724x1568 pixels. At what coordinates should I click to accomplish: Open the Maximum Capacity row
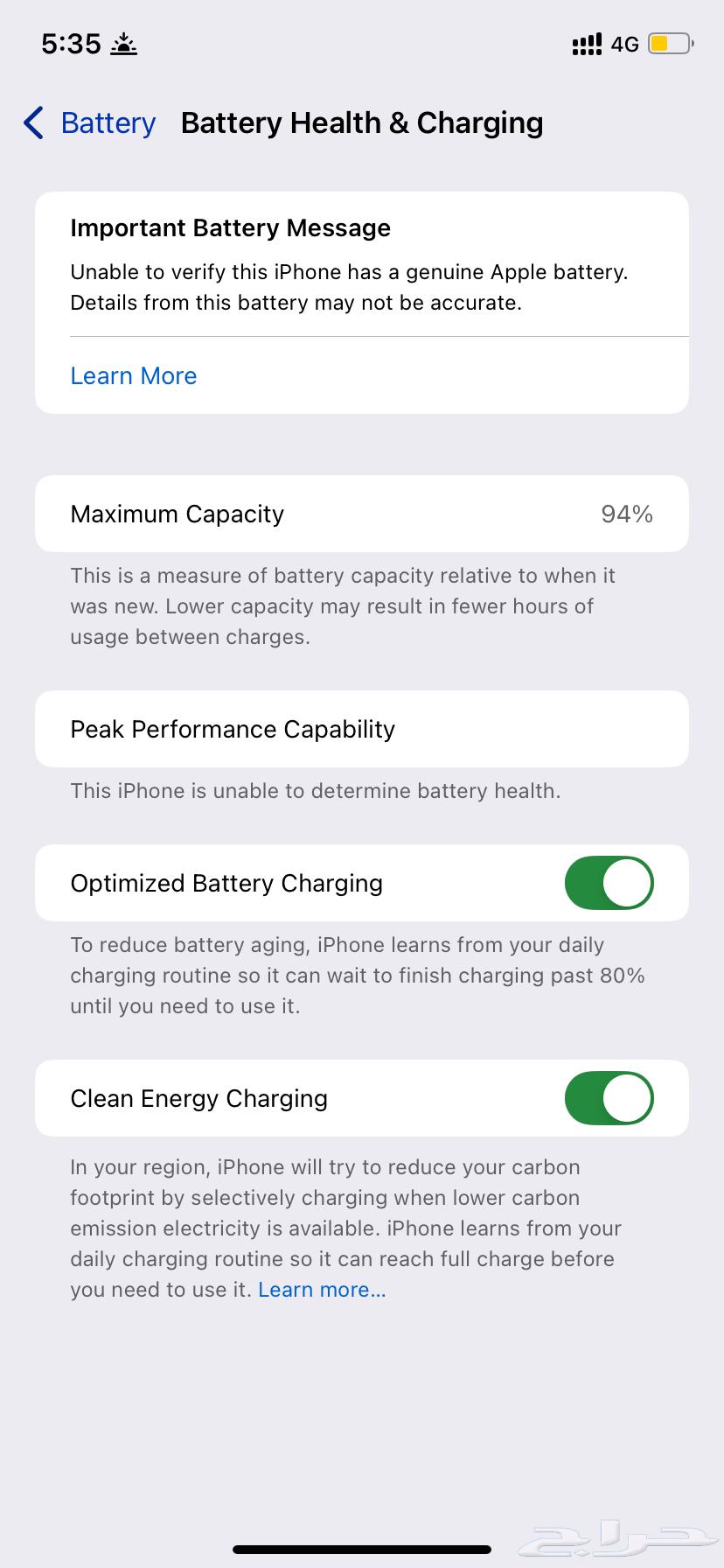(362, 514)
